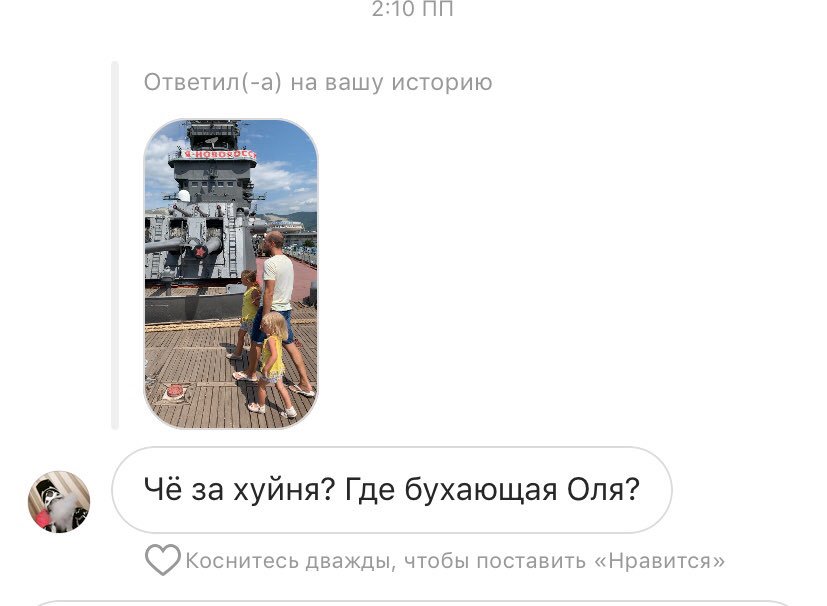This screenshot has height=606, width=827.
Task: Open the replied story thumbnail with the warship
Action: pos(231,274)
